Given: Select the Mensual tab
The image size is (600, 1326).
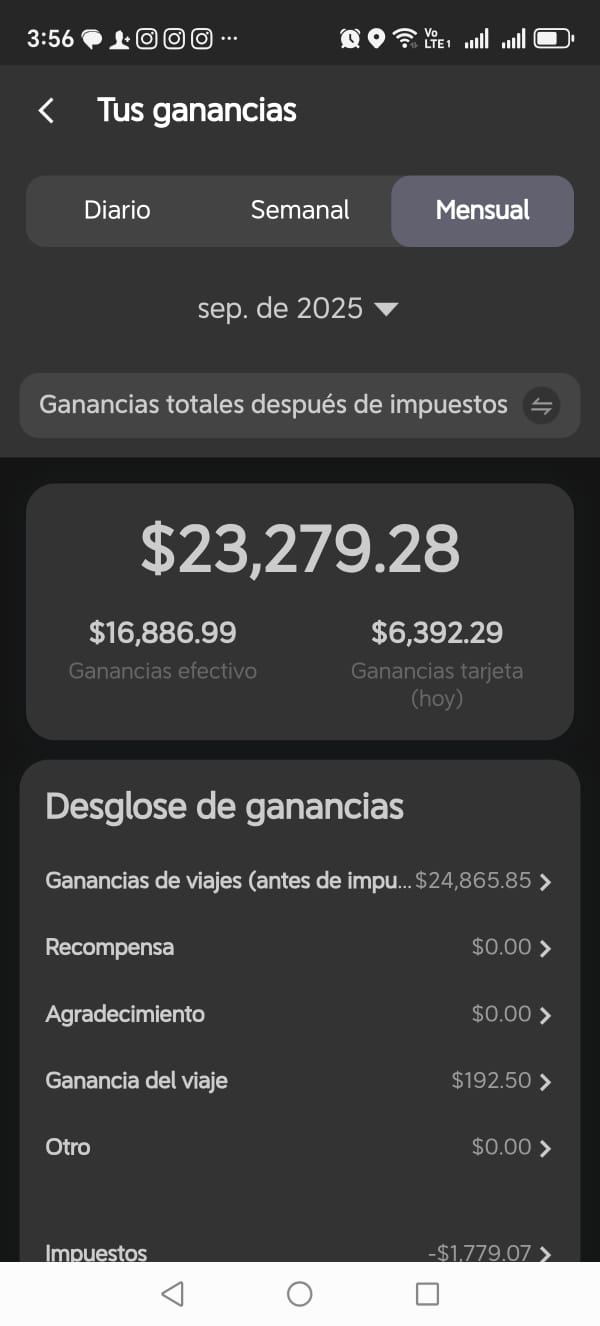Looking at the screenshot, I should click(x=482, y=210).
